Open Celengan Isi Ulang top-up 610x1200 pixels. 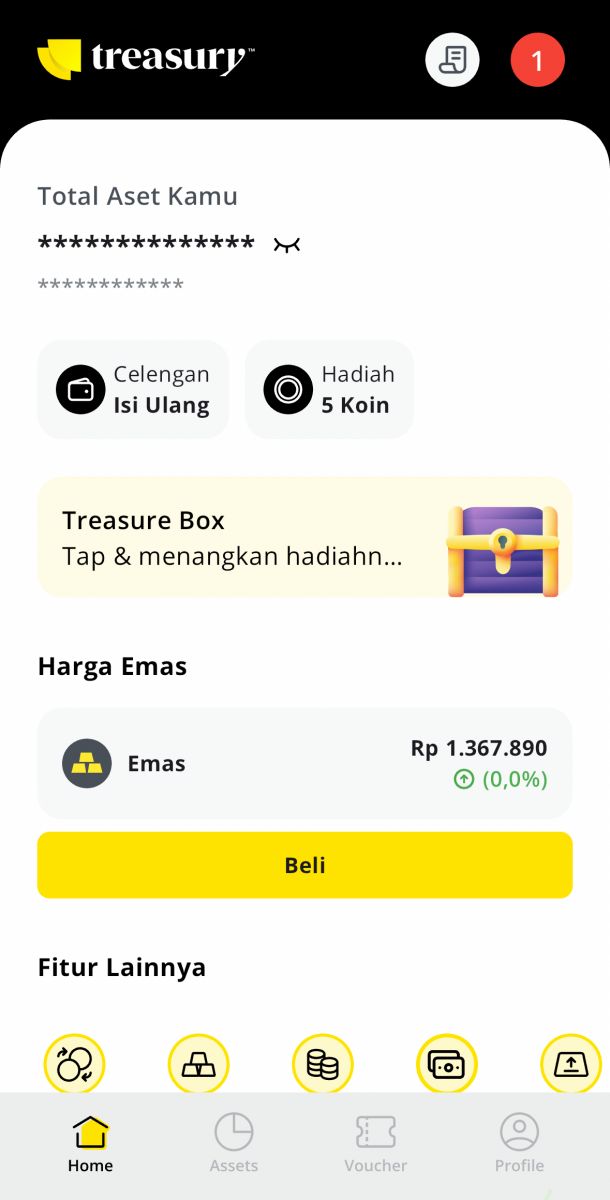[x=133, y=389]
